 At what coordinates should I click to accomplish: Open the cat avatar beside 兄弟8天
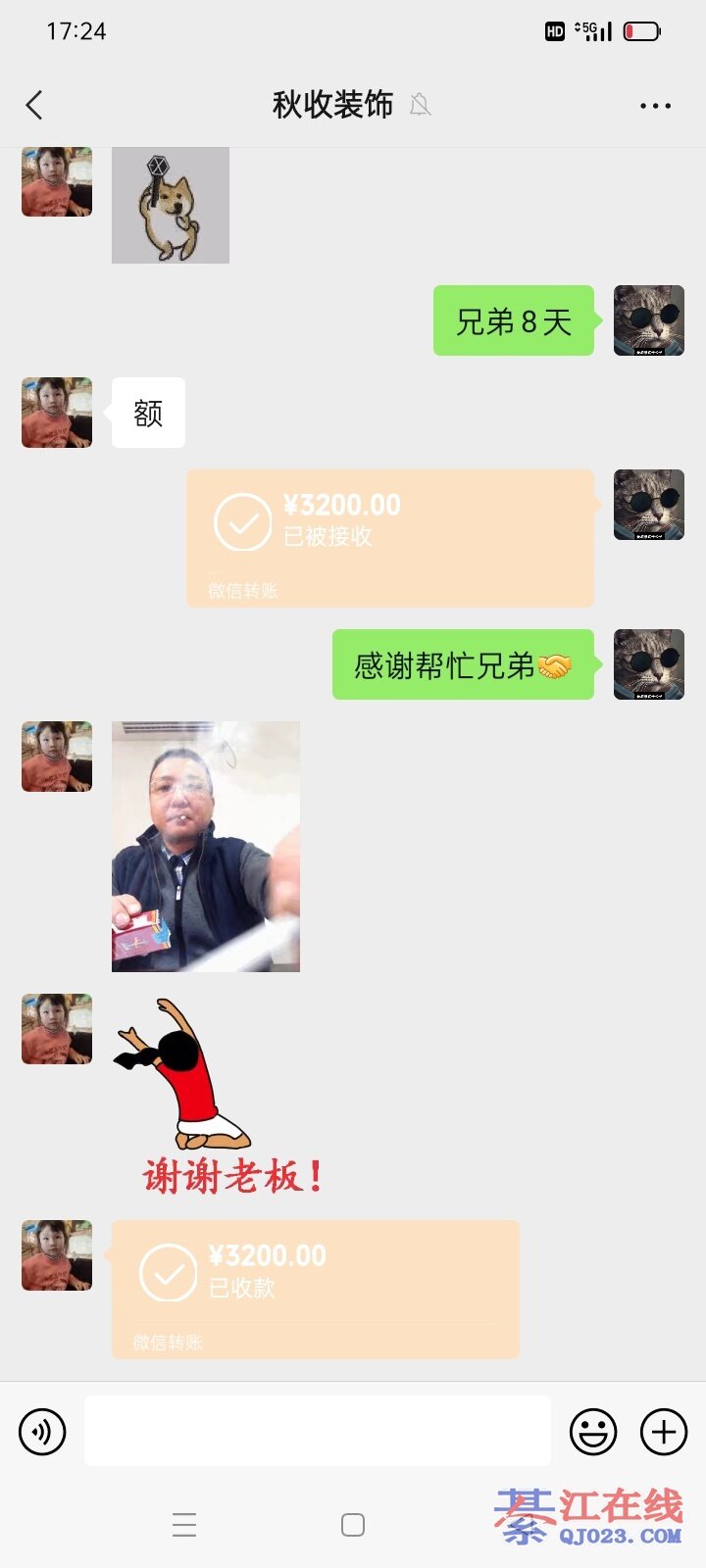pos(648,320)
